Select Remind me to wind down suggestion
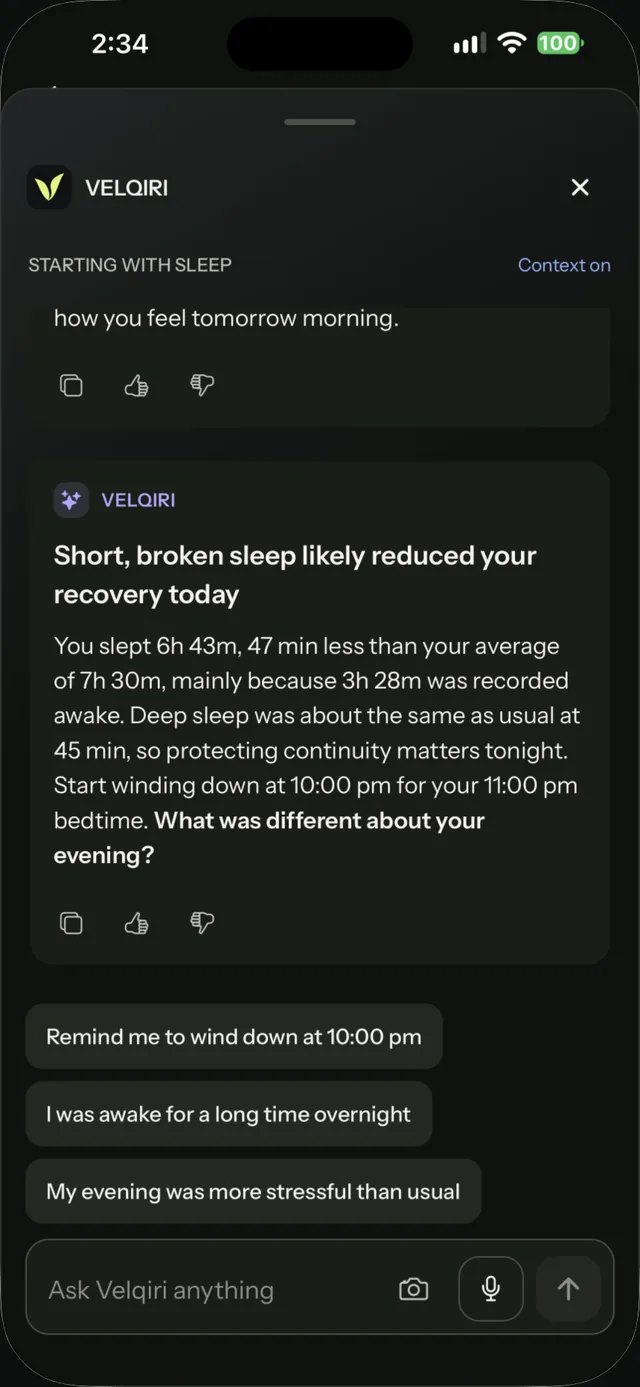This screenshot has height=1387, width=640. coord(234,1037)
